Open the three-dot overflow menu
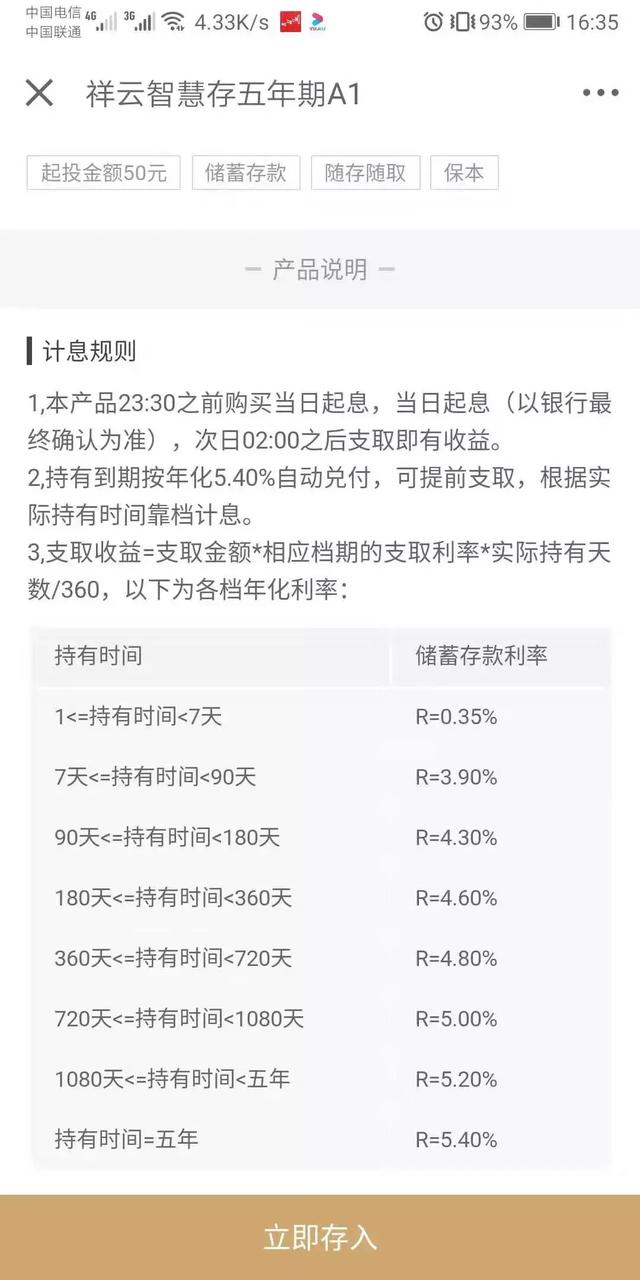The height and width of the screenshot is (1280, 640). click(x=600, y=93)
